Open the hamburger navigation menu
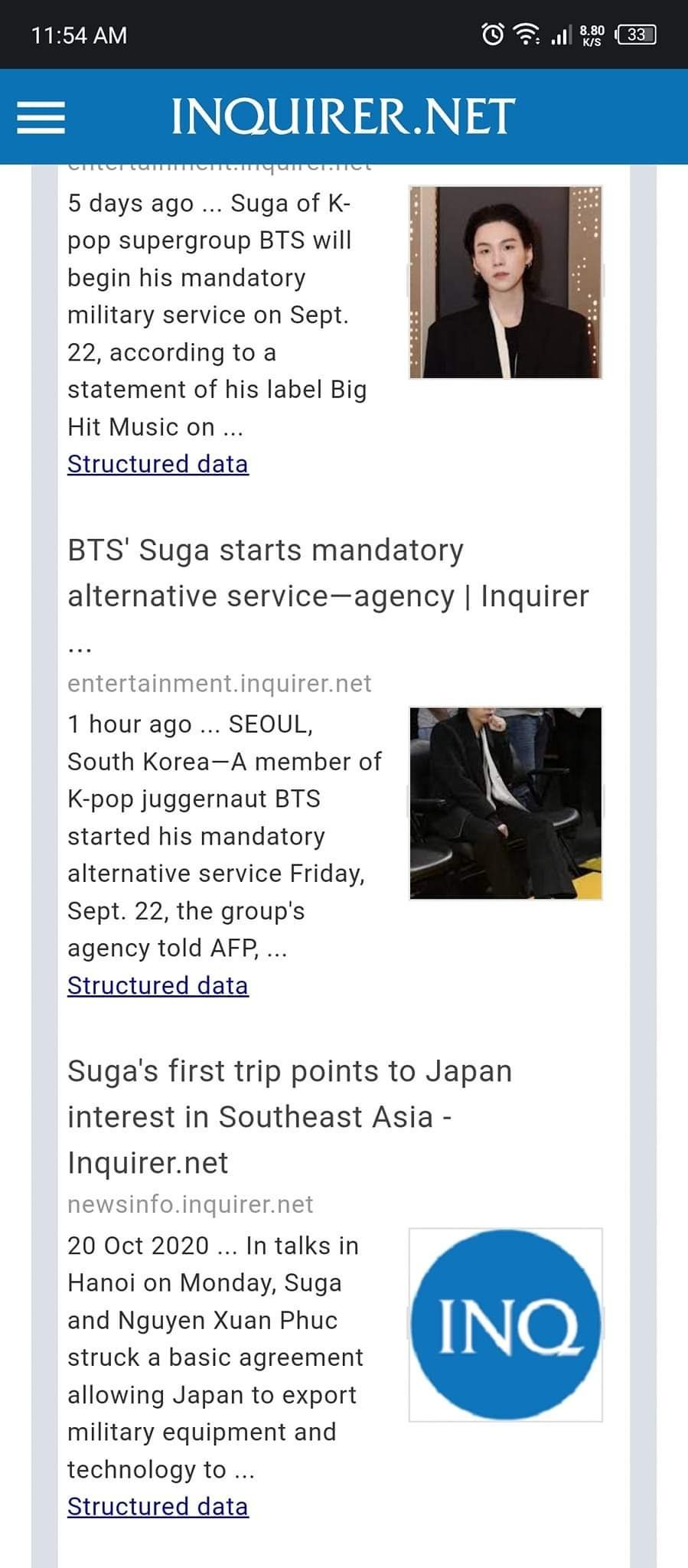The height and width of the screenshot is (1568, 688). point(41,117)
